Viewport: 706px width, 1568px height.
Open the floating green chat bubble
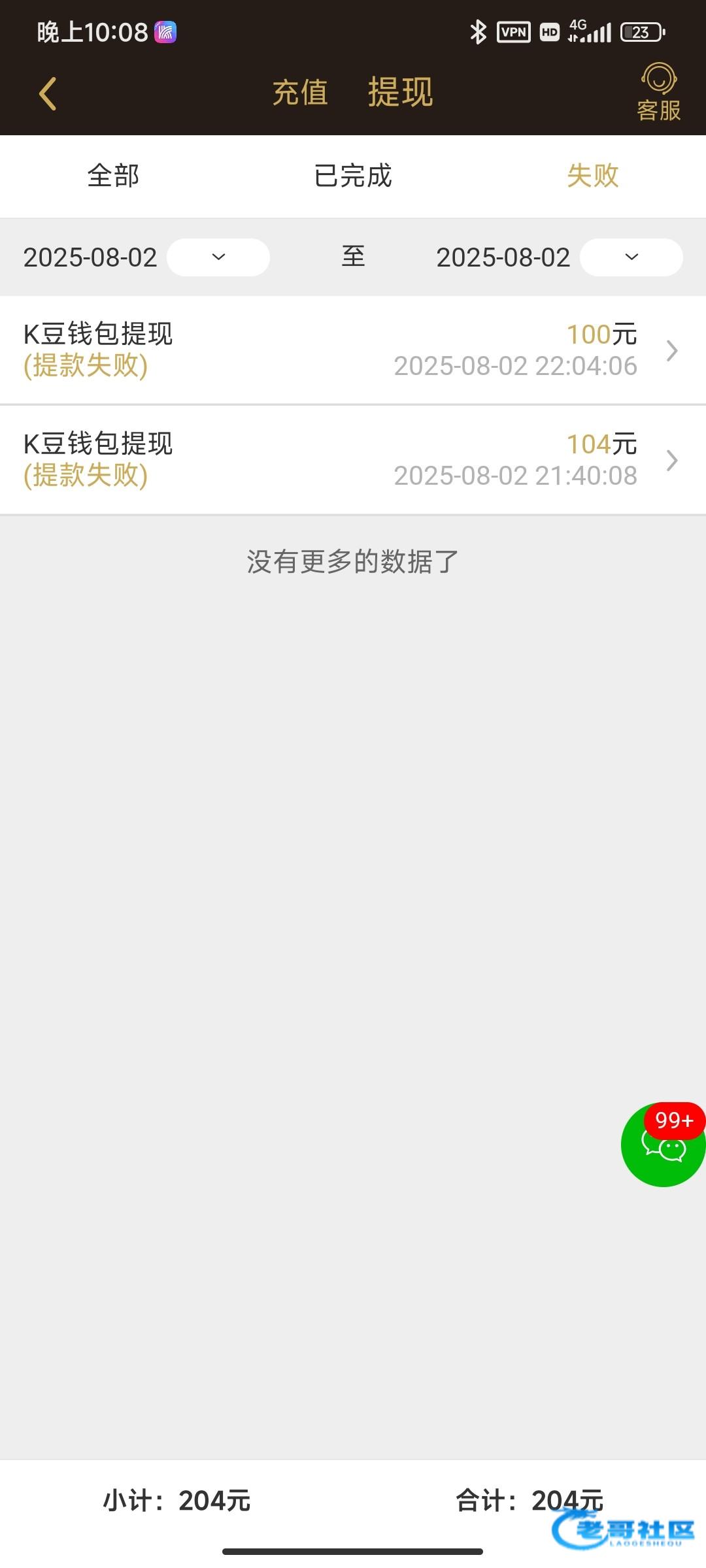(x=663, y=1145)
